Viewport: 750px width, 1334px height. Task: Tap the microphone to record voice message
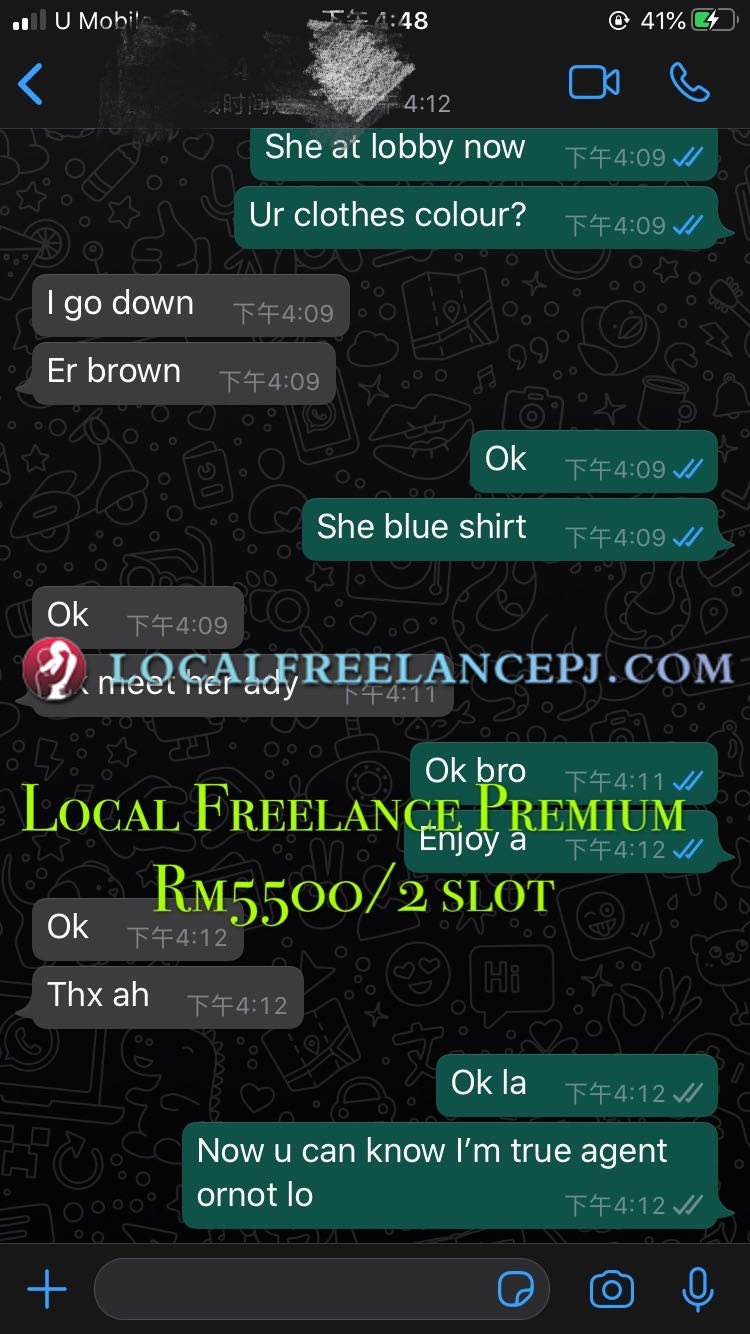[x=697, y=1290]
